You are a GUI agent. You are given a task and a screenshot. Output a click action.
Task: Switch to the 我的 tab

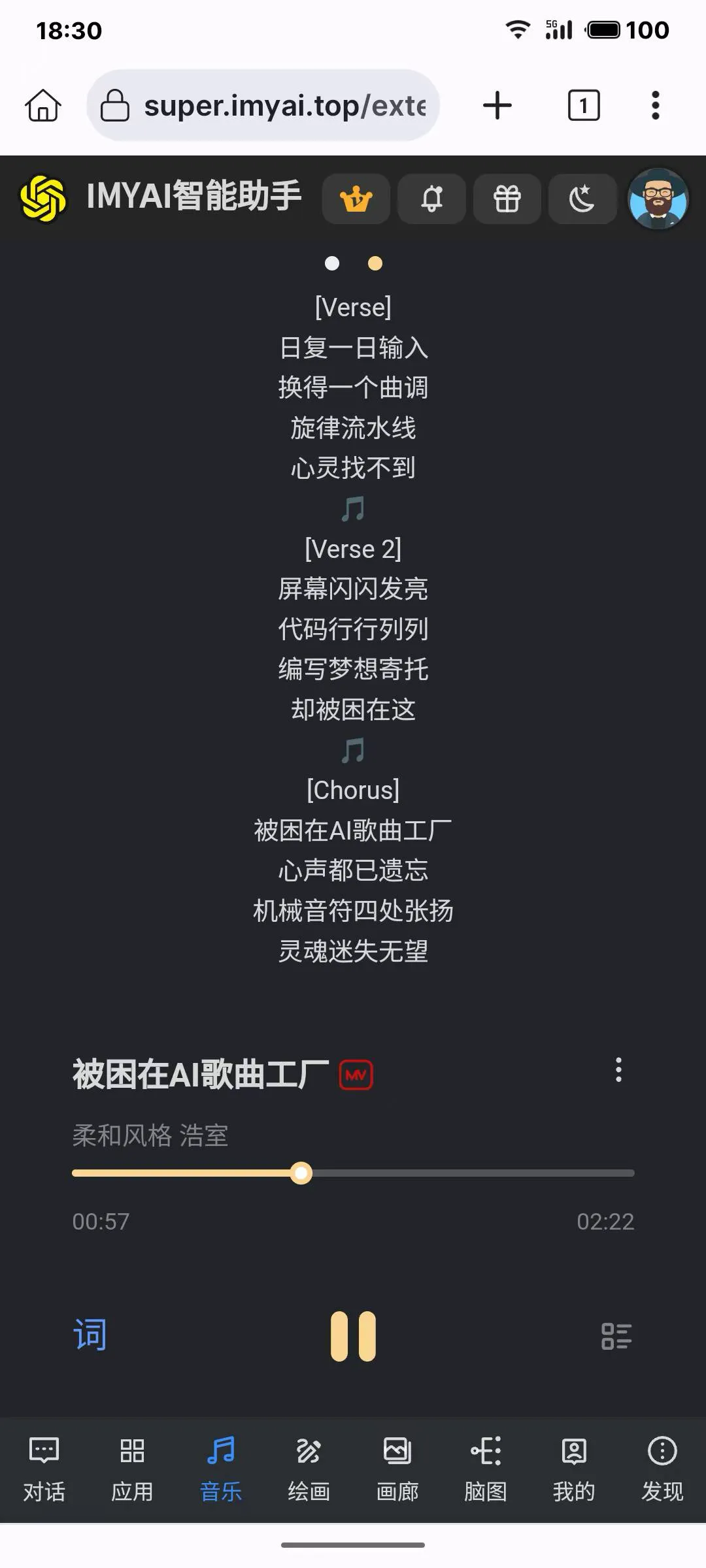tap(573, 1470)
